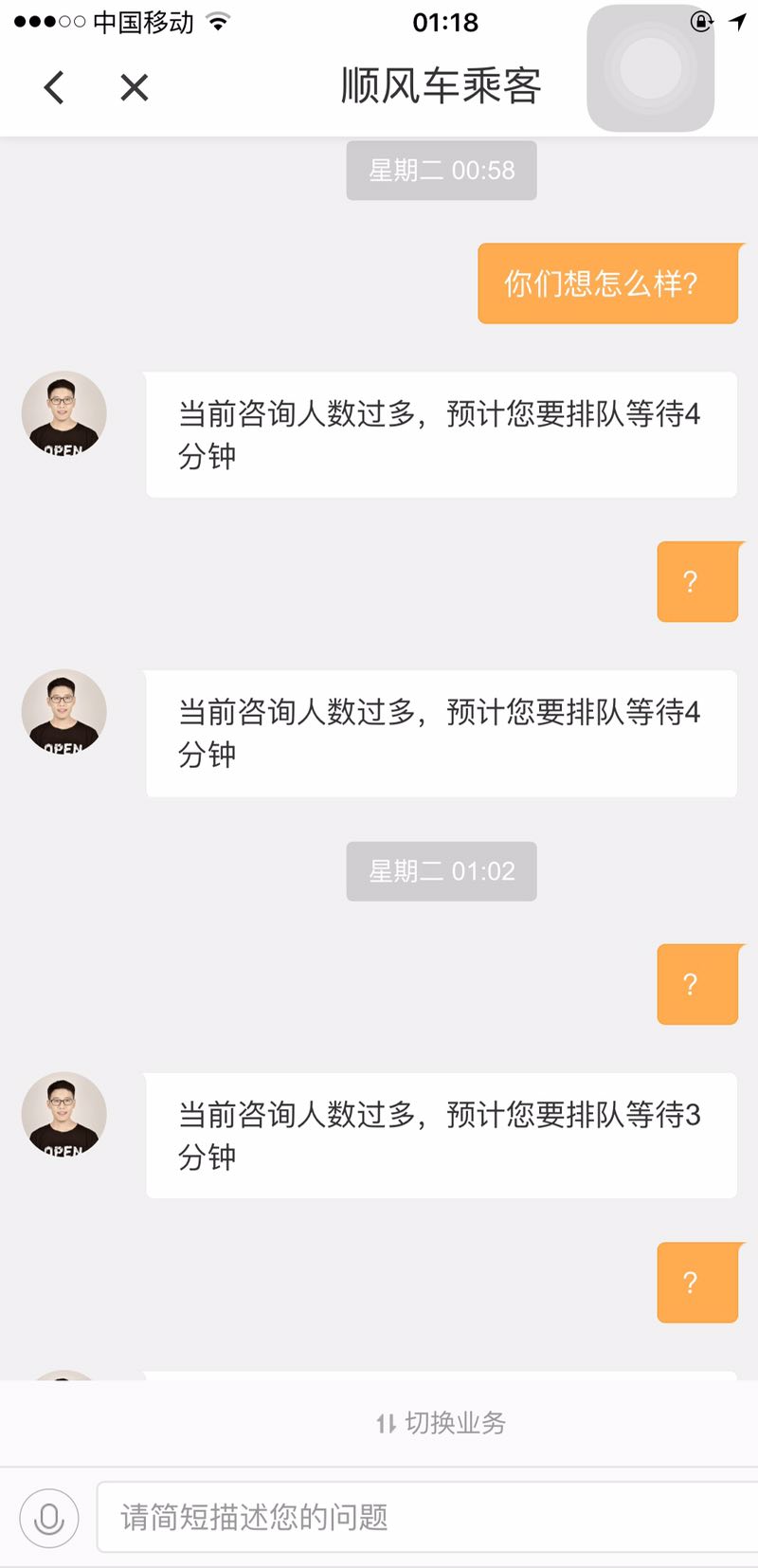Click the location arrow in status bar
The width and height of the screenshot is (758, 1568).
tap(740, 21)
